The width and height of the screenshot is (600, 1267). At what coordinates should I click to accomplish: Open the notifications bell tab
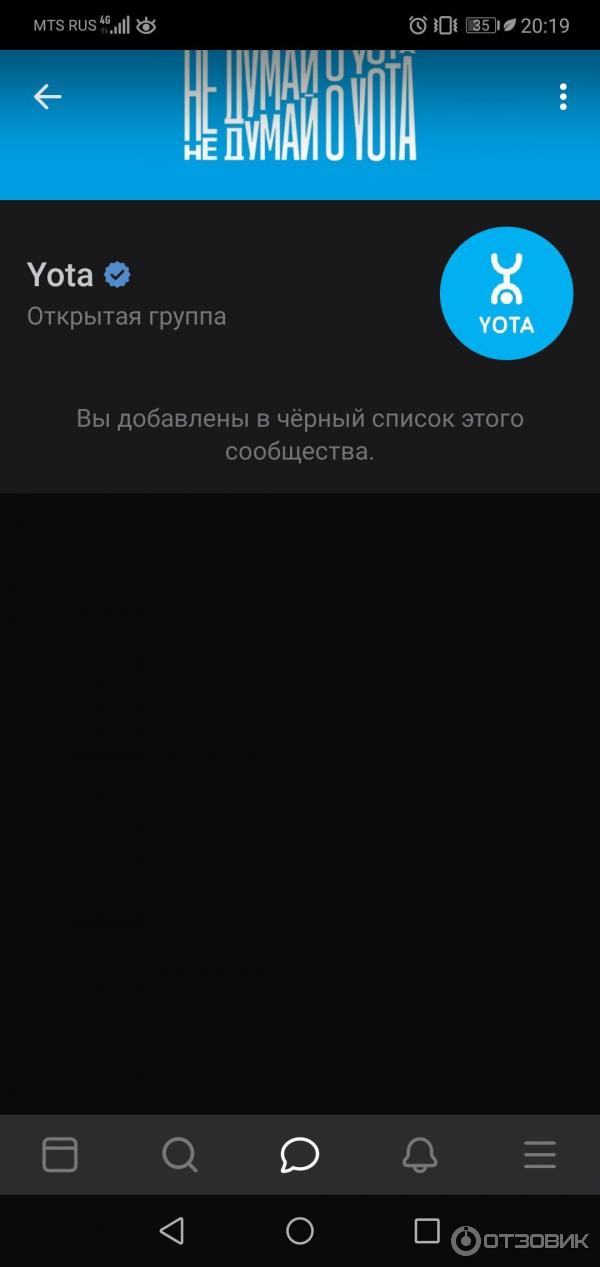(420, 1155)
